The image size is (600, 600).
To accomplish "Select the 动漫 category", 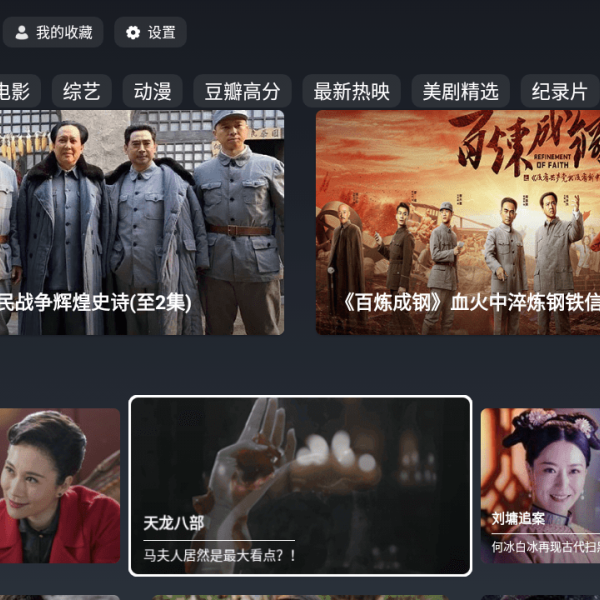I will (x=152, y=92).
